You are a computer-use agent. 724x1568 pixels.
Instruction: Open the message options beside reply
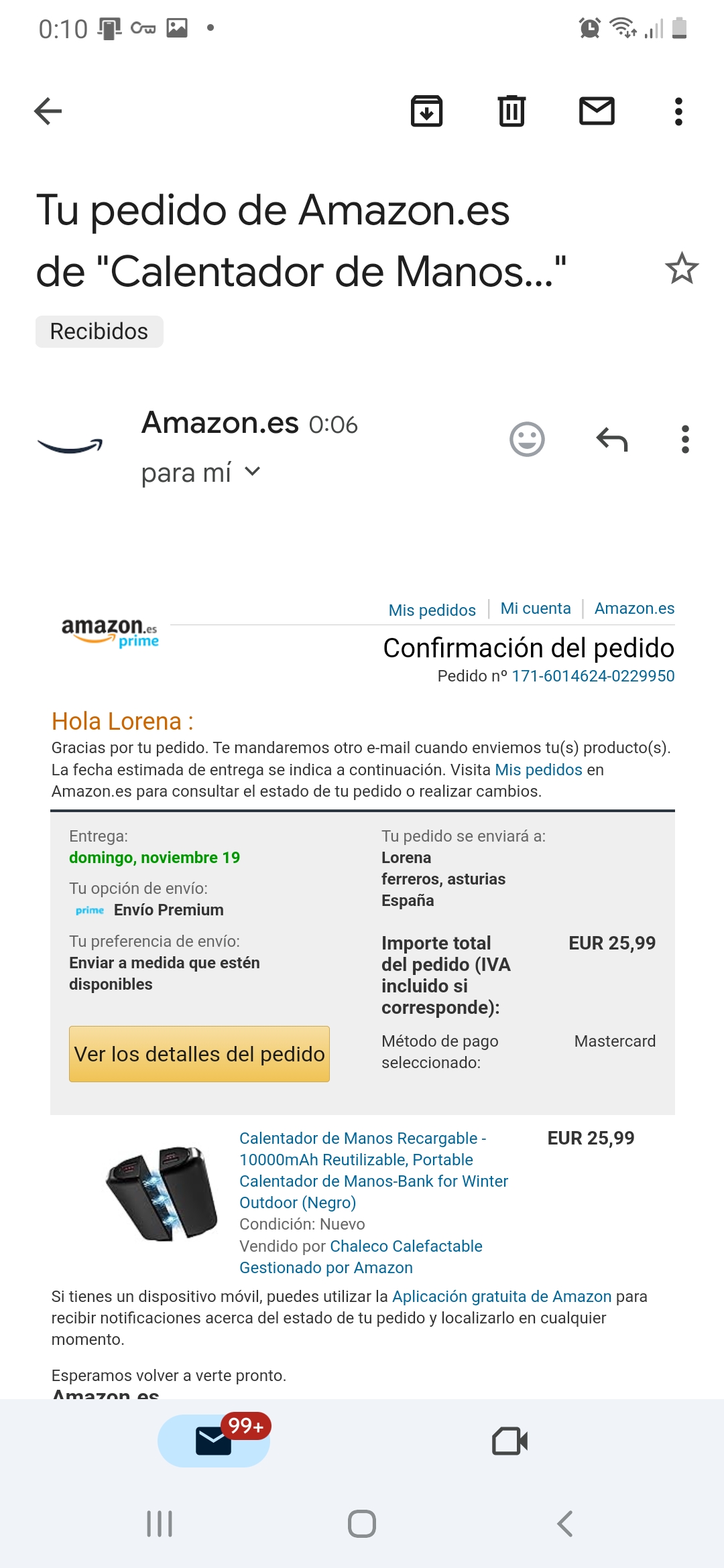(684, 440)
